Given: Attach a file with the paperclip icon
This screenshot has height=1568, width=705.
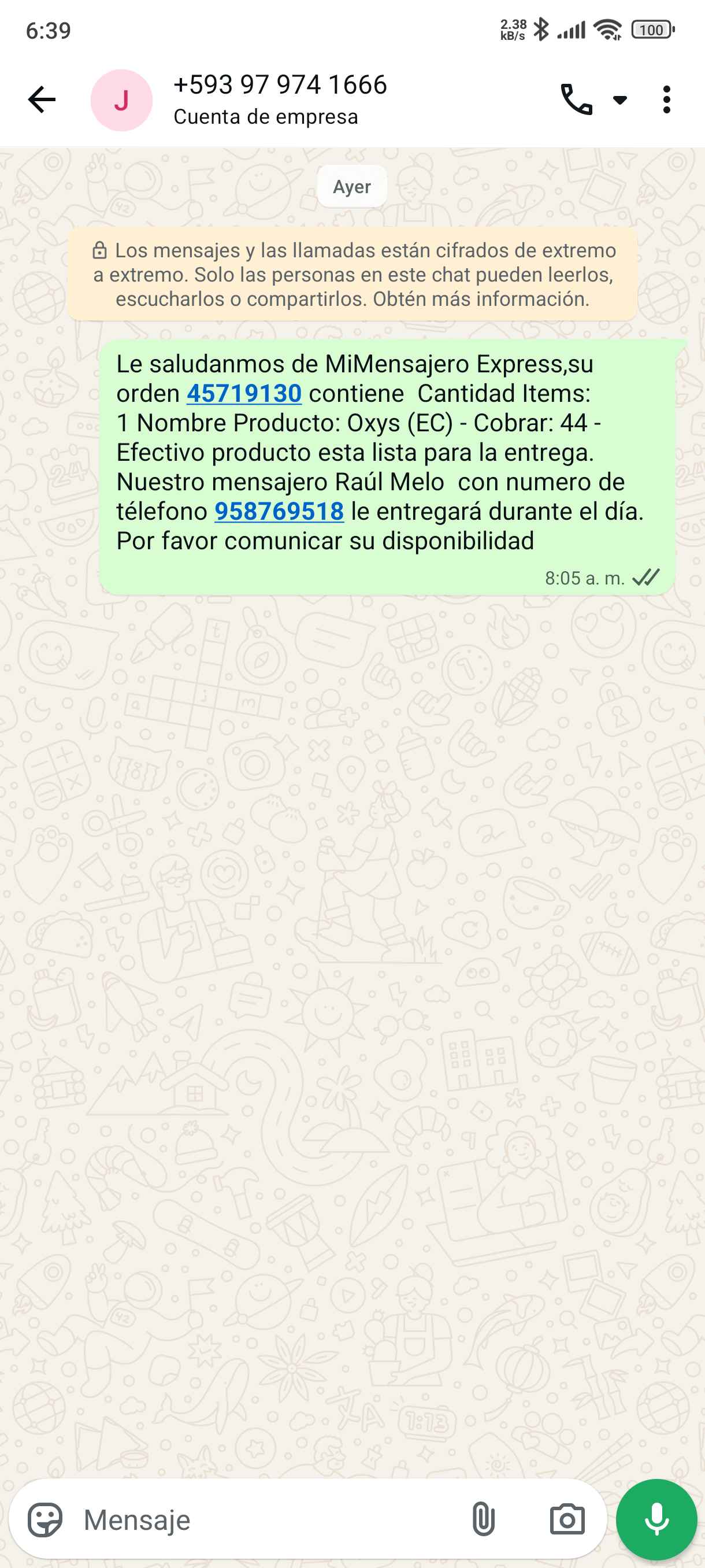Looking at the screenshot, I should tap(483, 1520).
